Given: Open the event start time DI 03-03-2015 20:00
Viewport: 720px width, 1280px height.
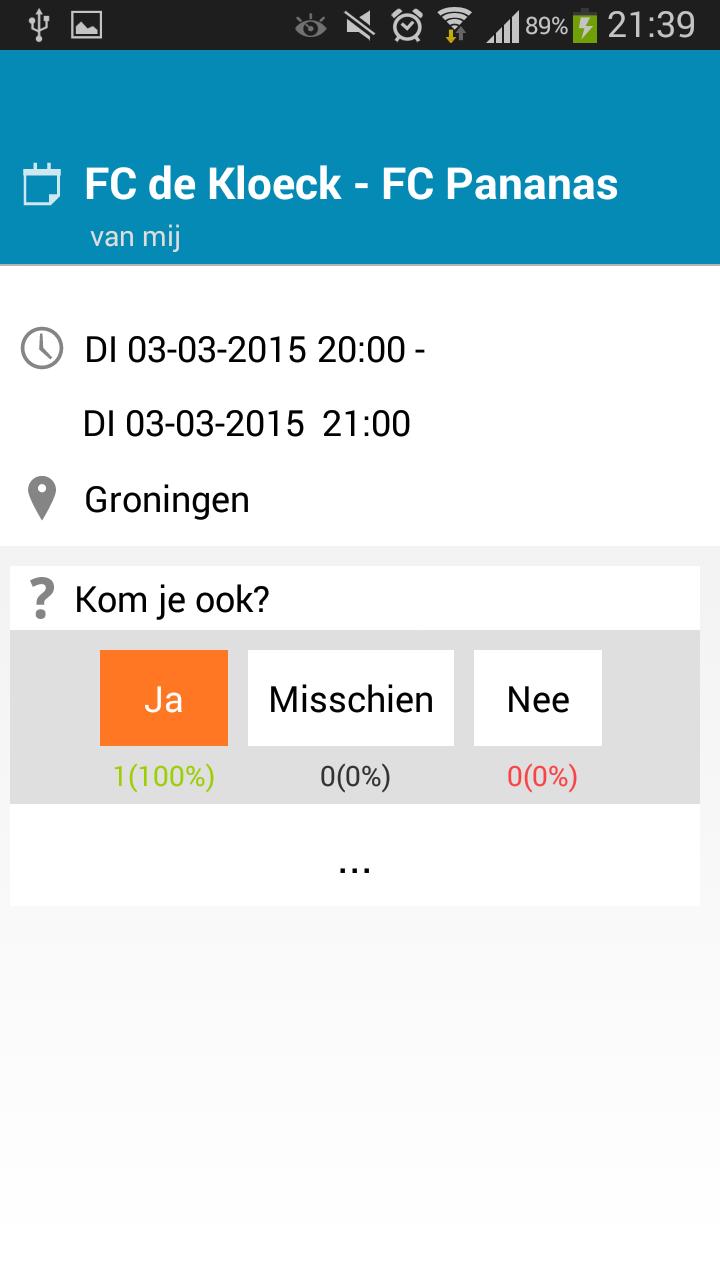Looking at the screenshot, I should (255, 350).
